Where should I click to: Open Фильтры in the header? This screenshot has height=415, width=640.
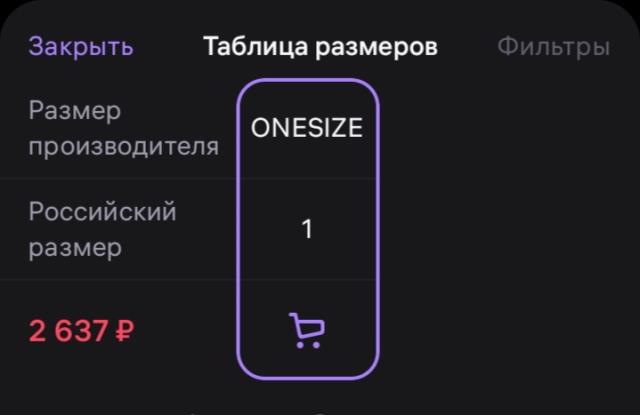click(553, 47)
